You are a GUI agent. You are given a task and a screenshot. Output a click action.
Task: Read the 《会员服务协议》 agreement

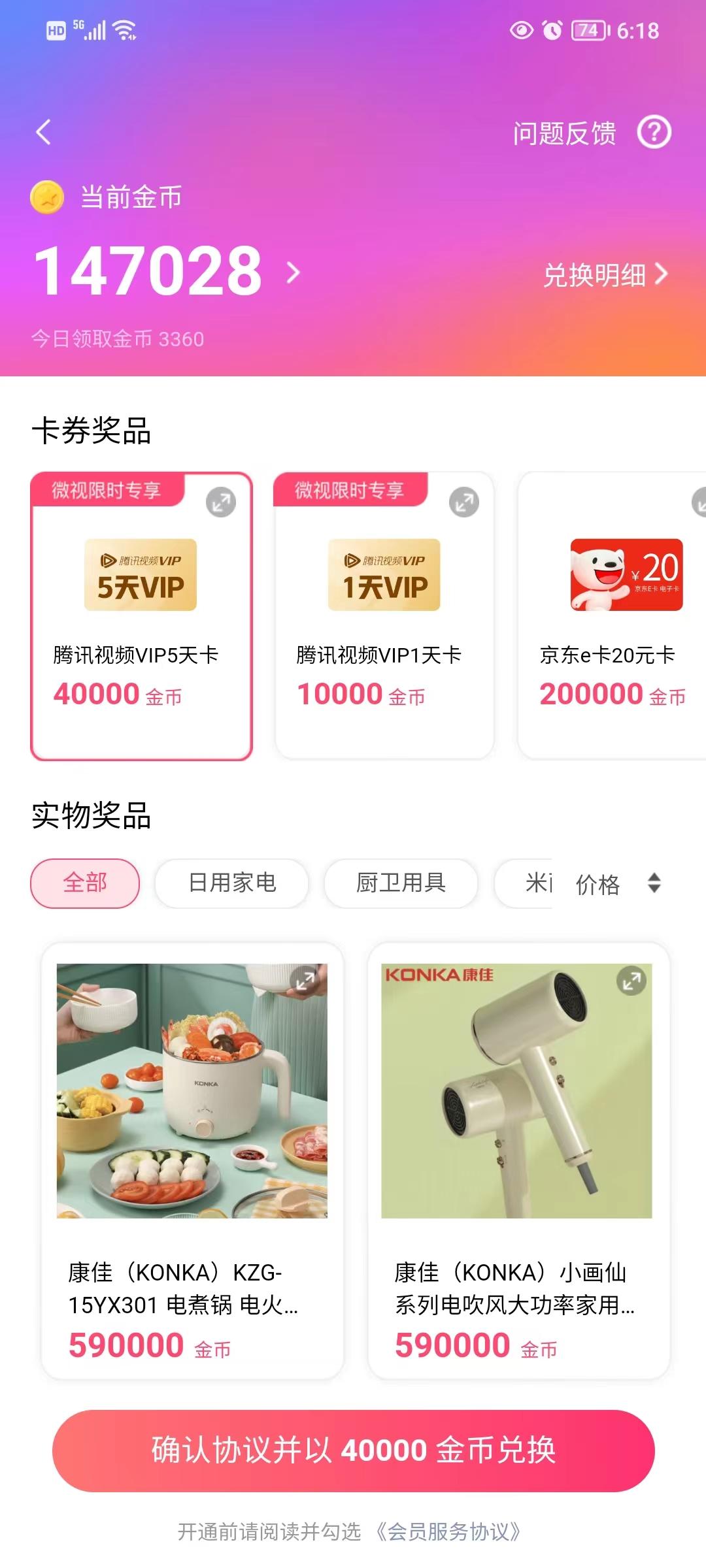(x=449, y=1531)
